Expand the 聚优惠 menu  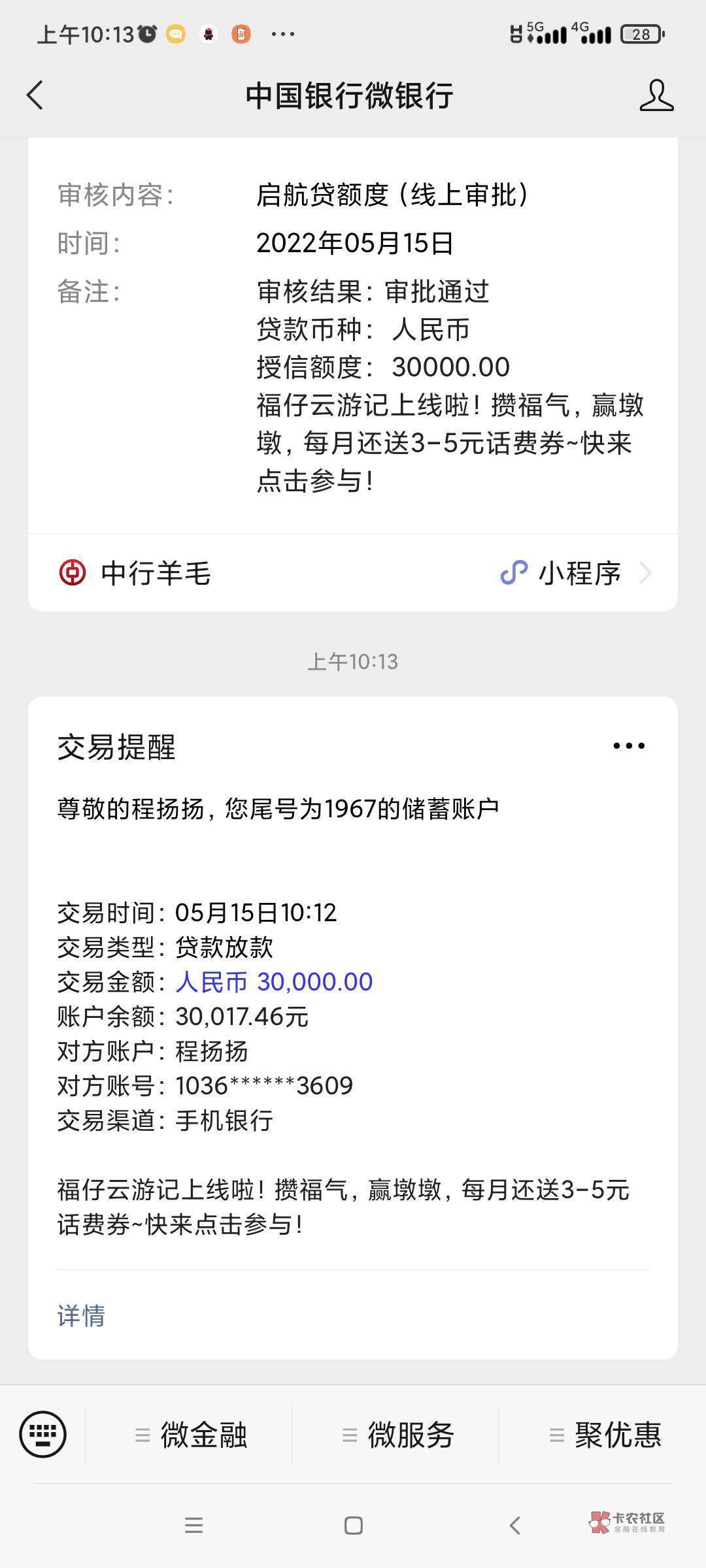(x=605, y=1435)
